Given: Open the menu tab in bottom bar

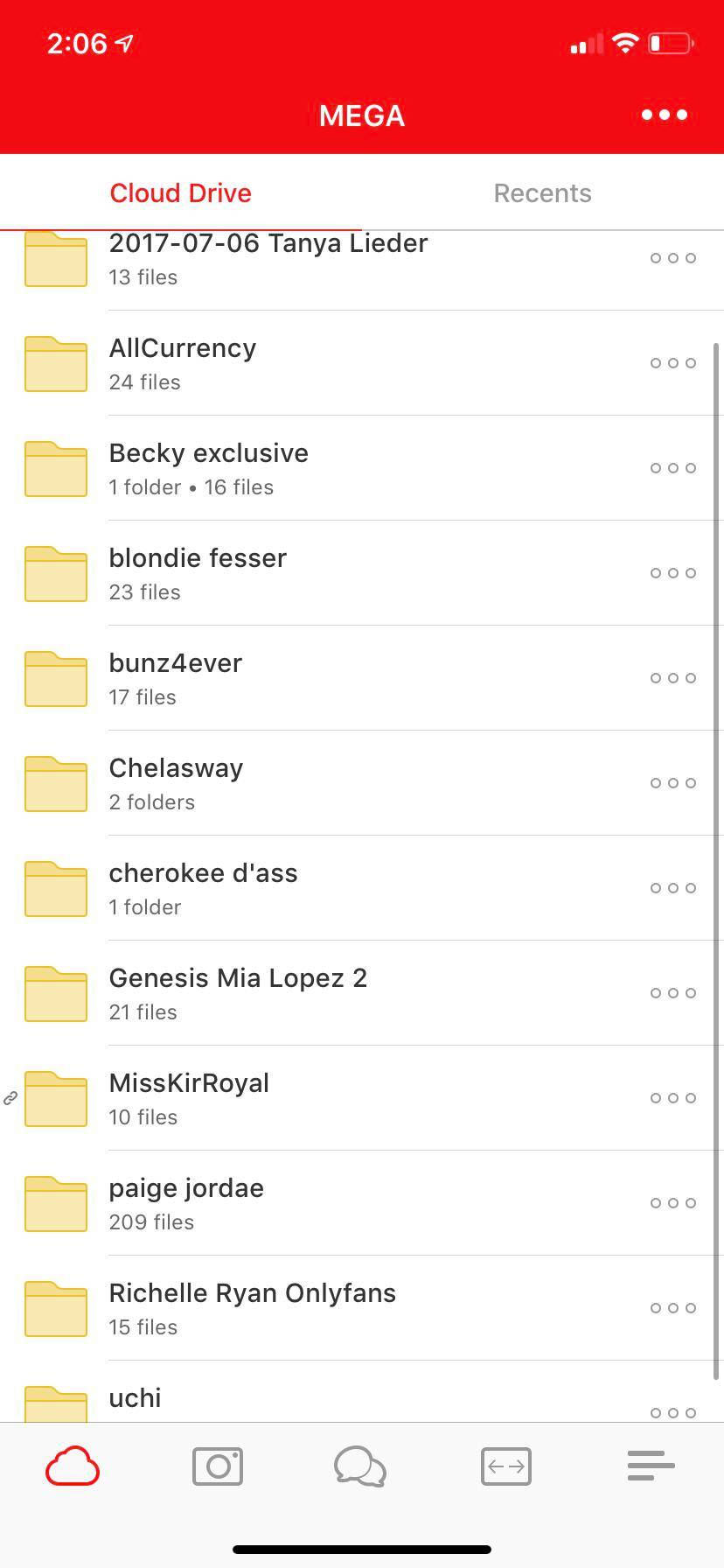Looking at the screenshot, I should pyautogui.click(x=651, y=1466).
